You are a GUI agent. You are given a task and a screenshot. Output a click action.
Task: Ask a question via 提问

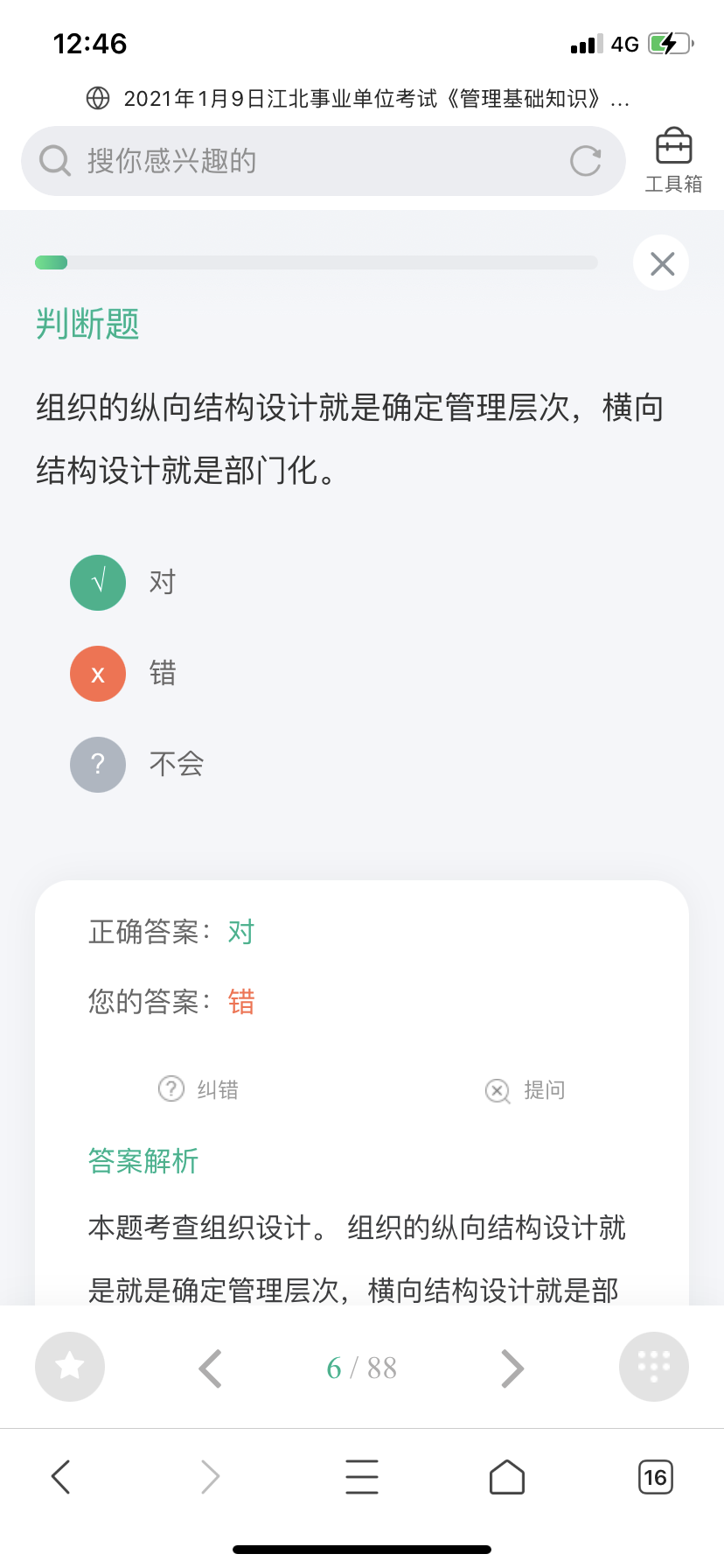[526, 1090]
